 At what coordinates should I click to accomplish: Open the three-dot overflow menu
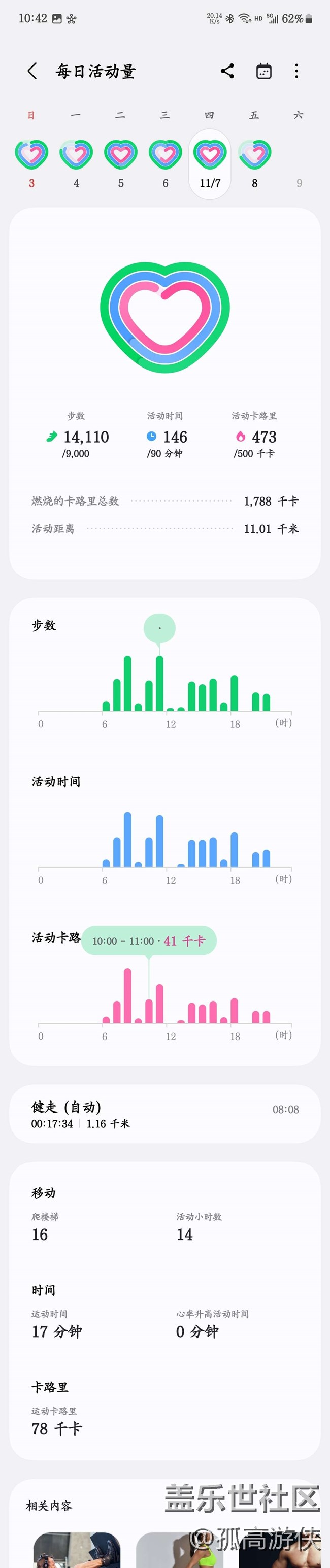tap(296, 71)
